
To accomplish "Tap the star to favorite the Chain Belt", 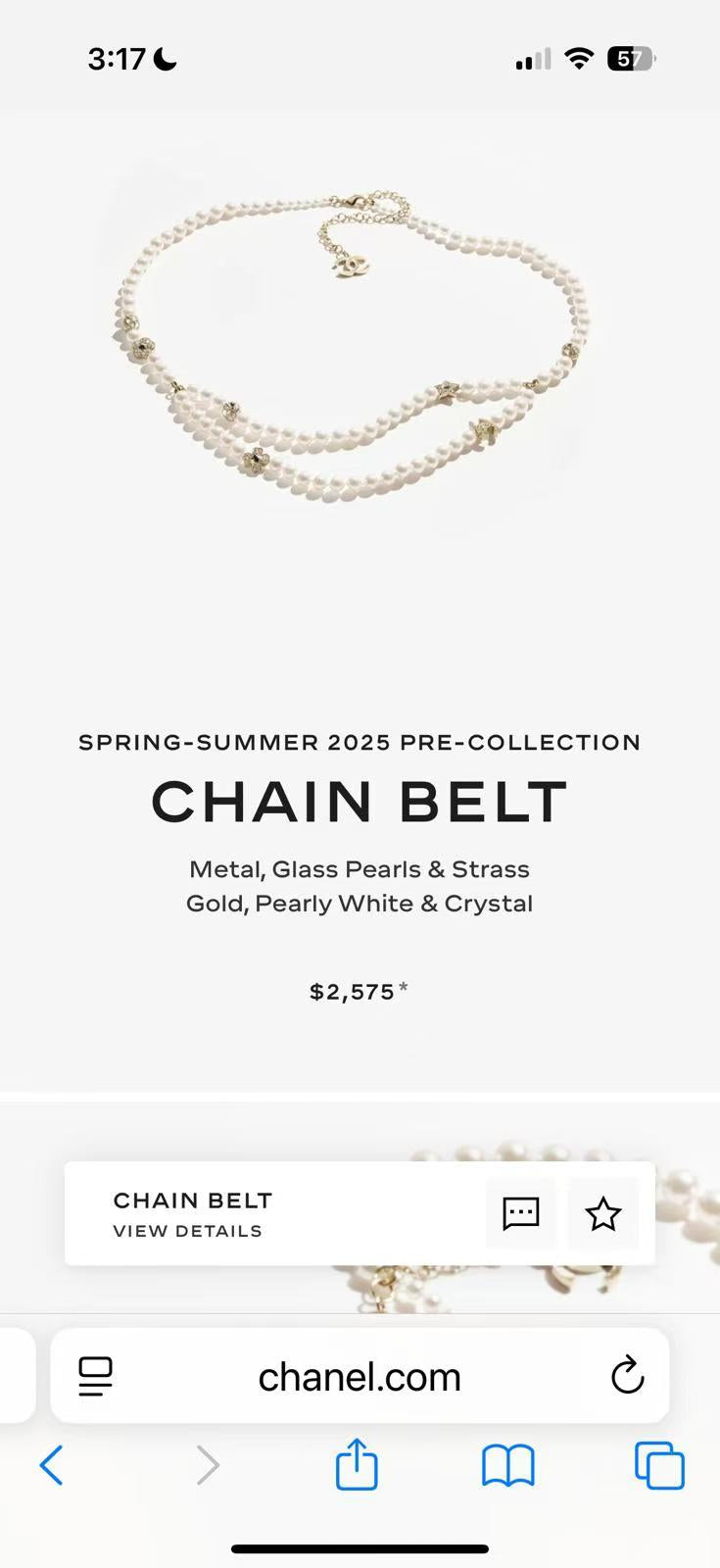I will (x=603, y=1213).
